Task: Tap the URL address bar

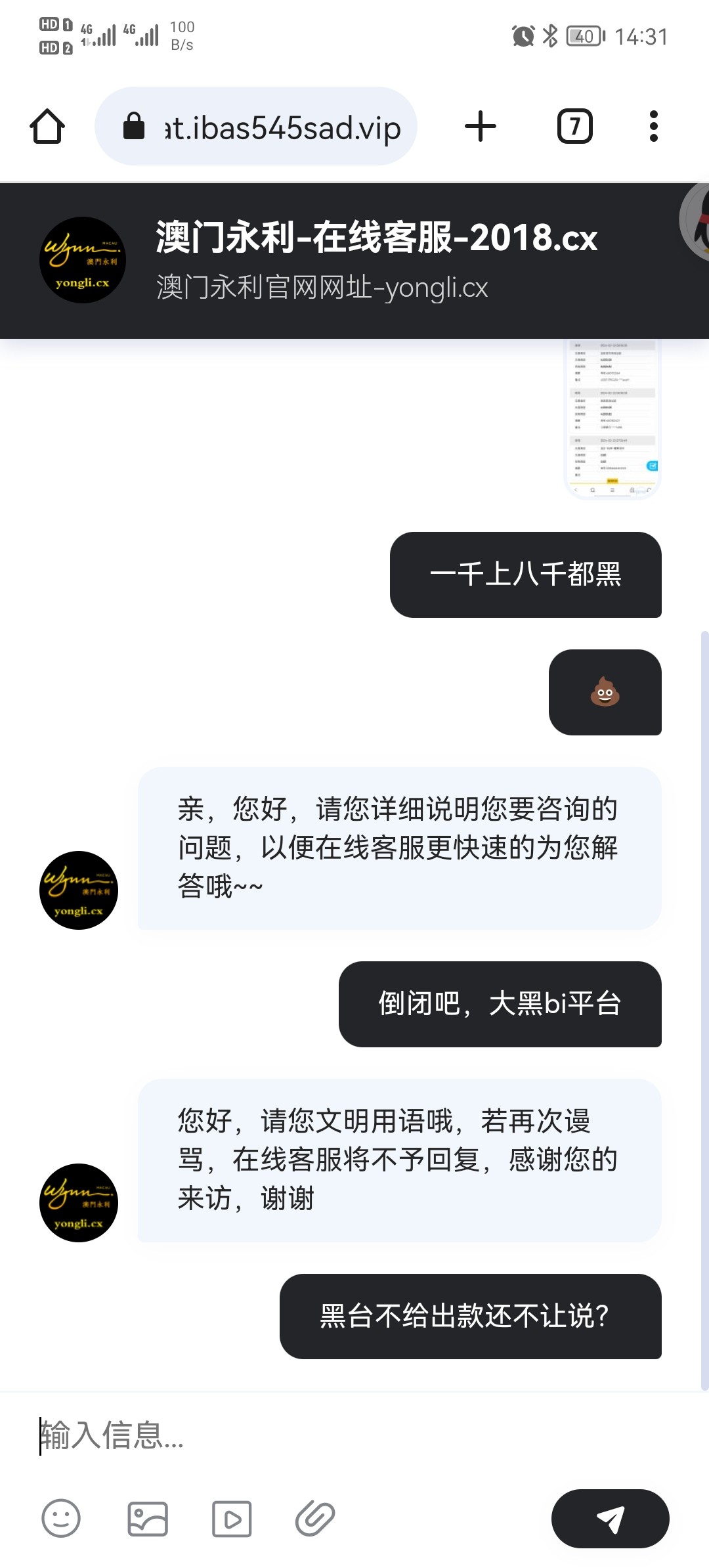Action: click(256, 126)
